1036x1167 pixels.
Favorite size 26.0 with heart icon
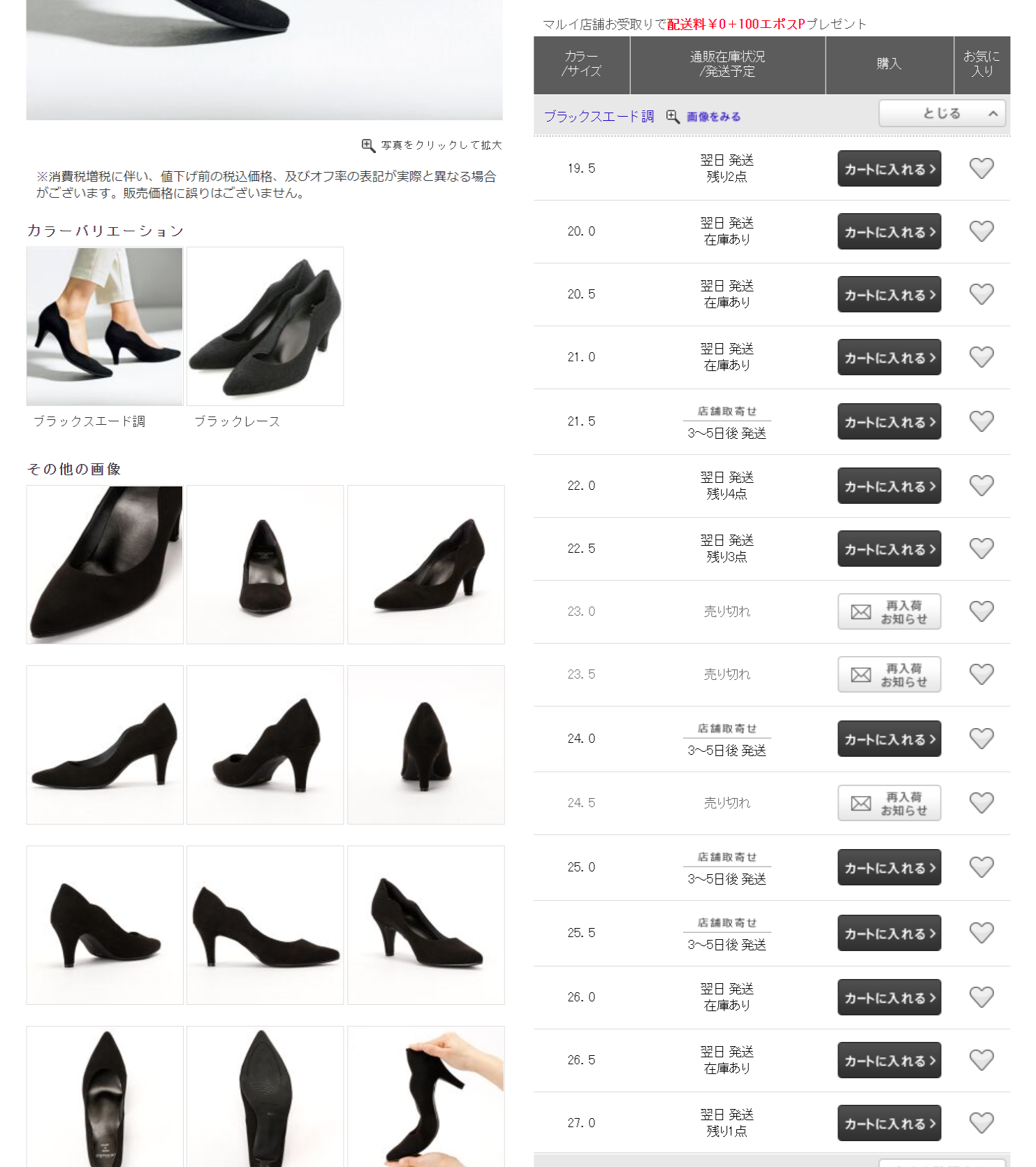pos(981,997)
